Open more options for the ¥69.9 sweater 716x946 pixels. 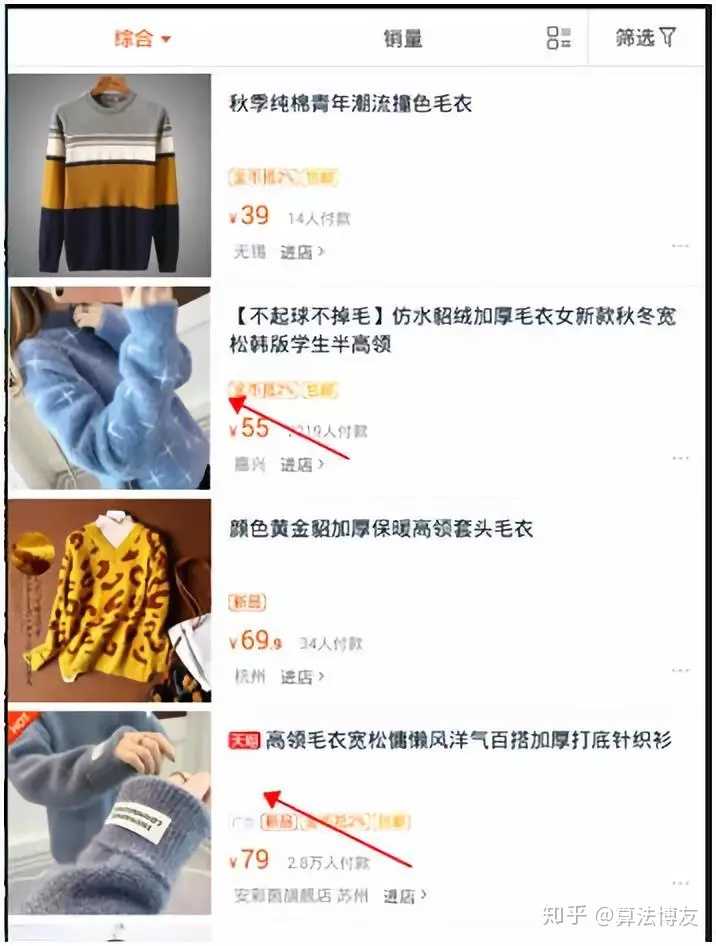click(680, 670)
